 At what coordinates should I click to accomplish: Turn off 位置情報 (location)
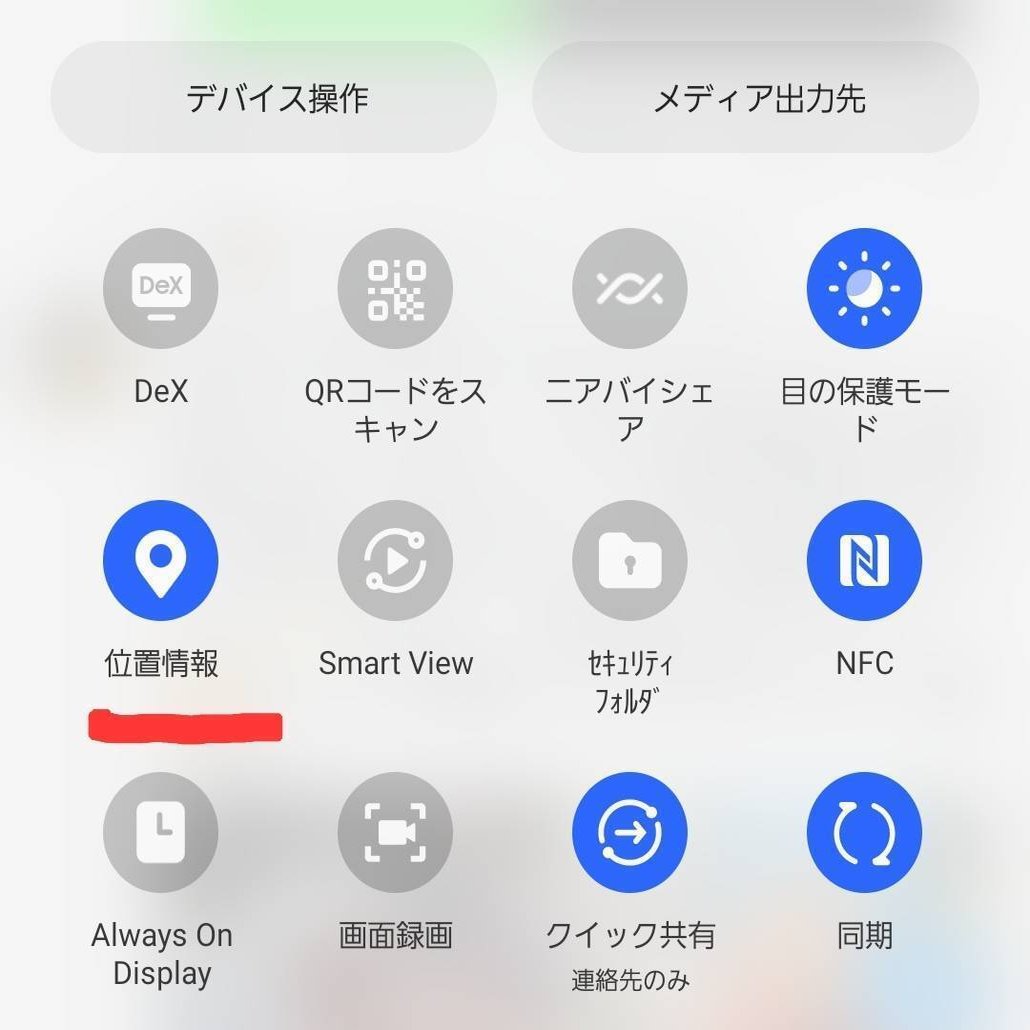161,560
